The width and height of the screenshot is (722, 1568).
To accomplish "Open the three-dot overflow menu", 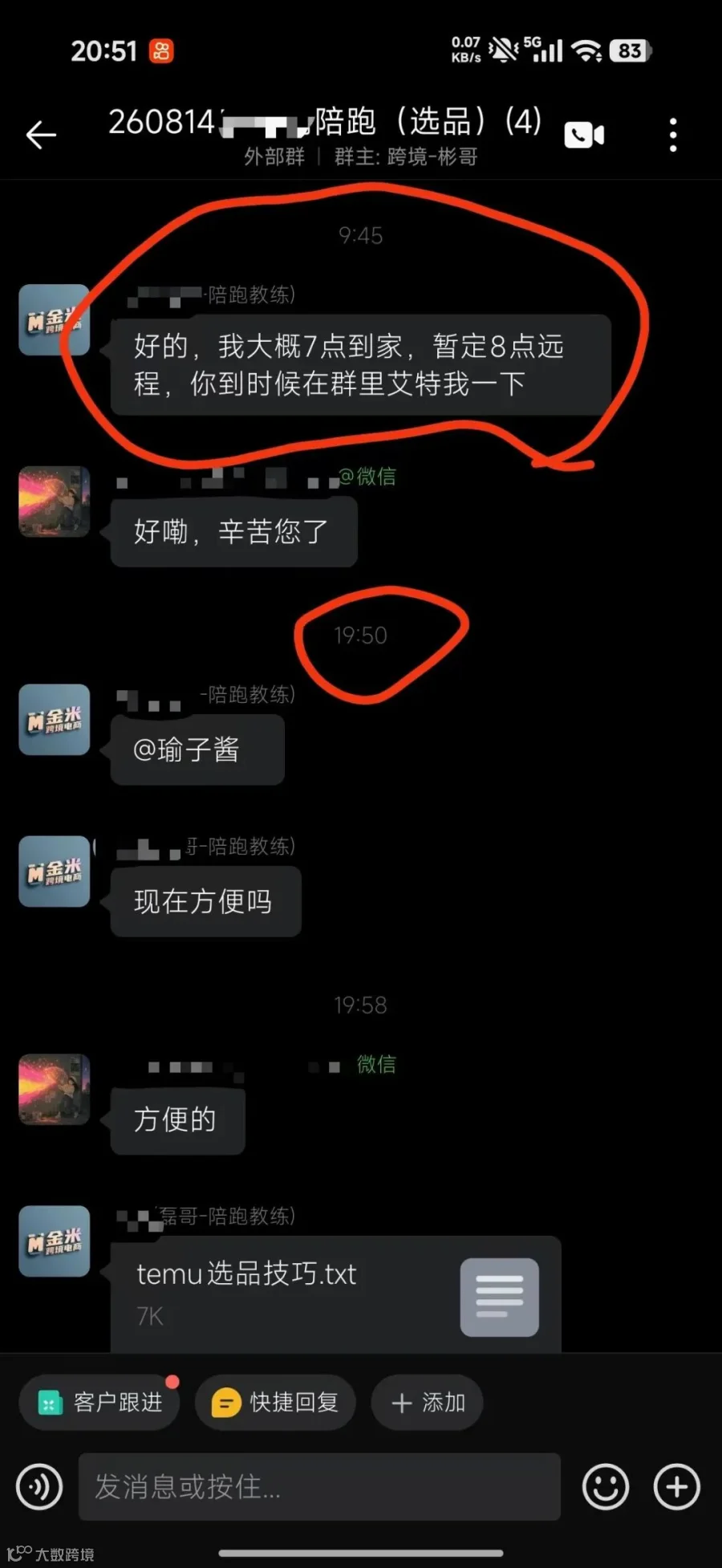I will tap(673, 135).
